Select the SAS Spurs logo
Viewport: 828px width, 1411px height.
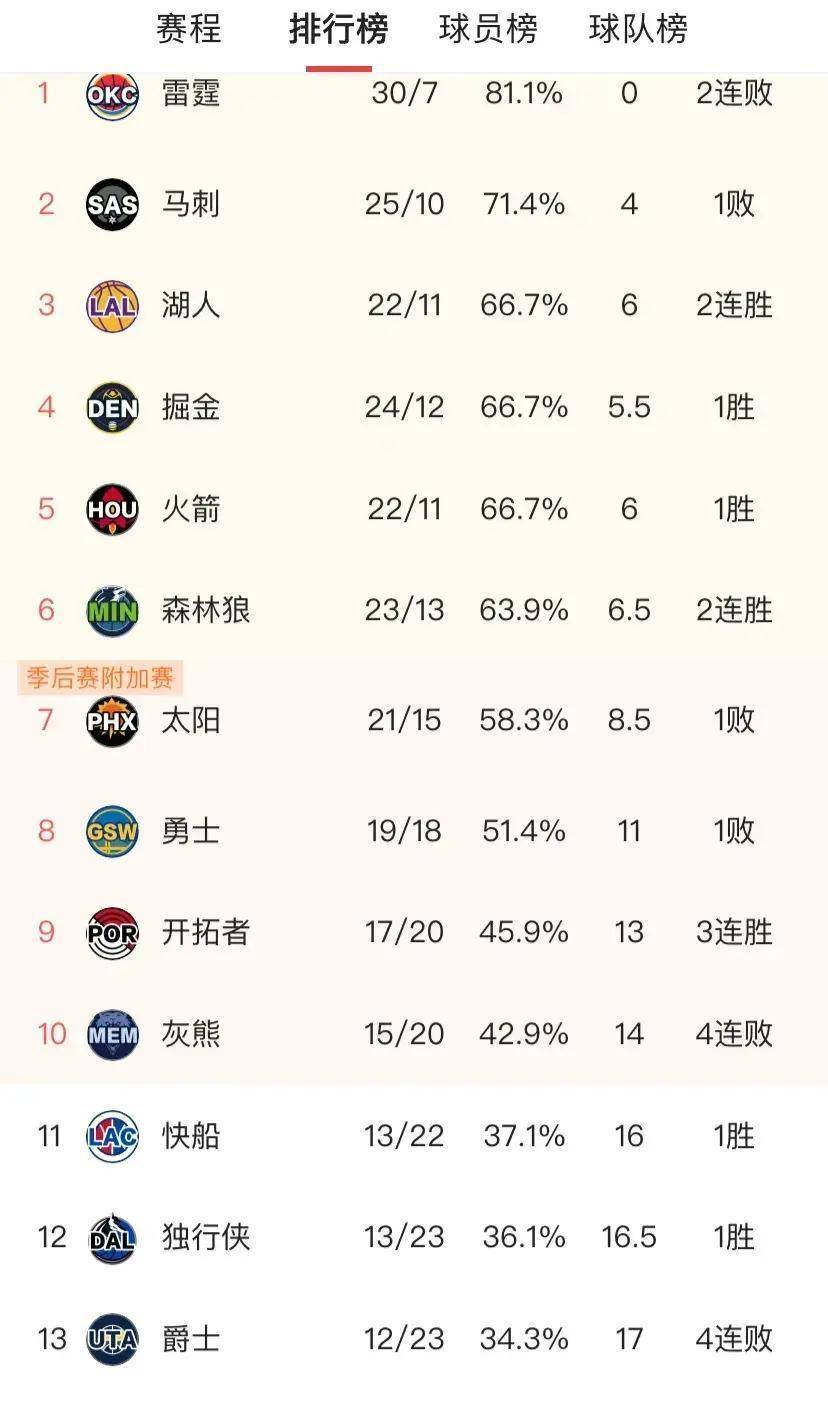coord(112,203)
